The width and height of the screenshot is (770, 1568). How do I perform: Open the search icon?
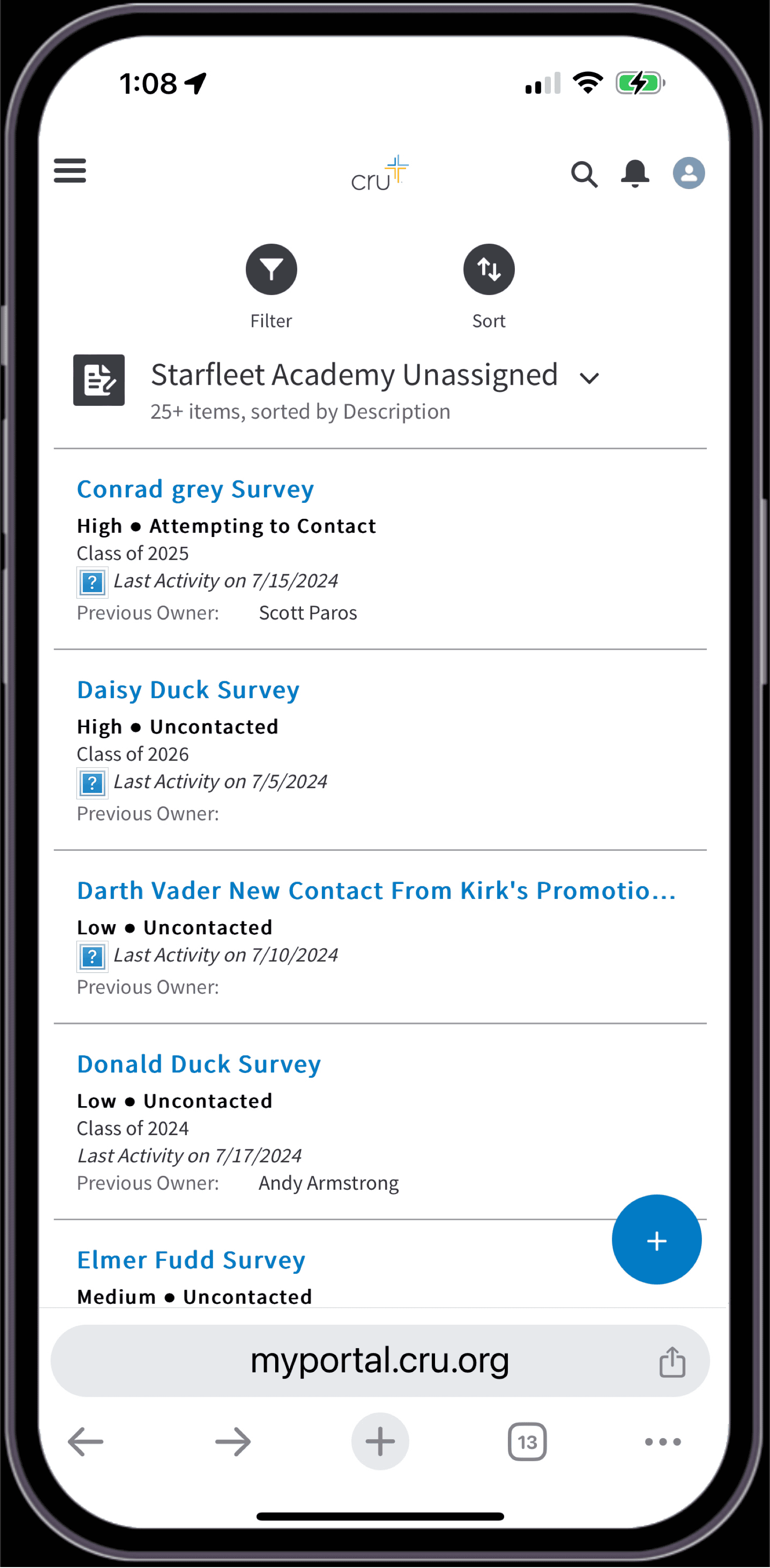click(x=584, y=174)
